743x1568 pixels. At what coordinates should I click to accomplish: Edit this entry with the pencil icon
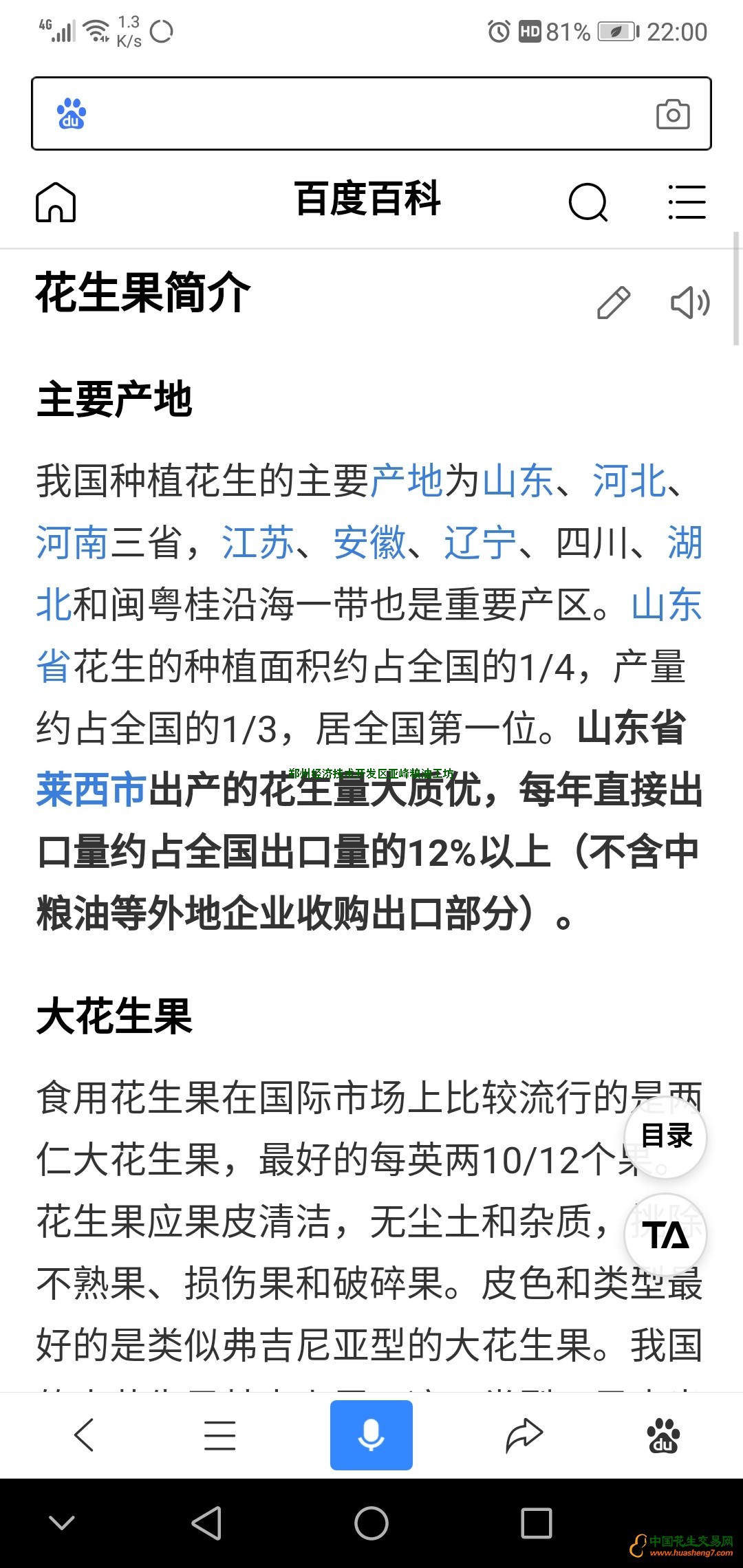tap(613, 303)
